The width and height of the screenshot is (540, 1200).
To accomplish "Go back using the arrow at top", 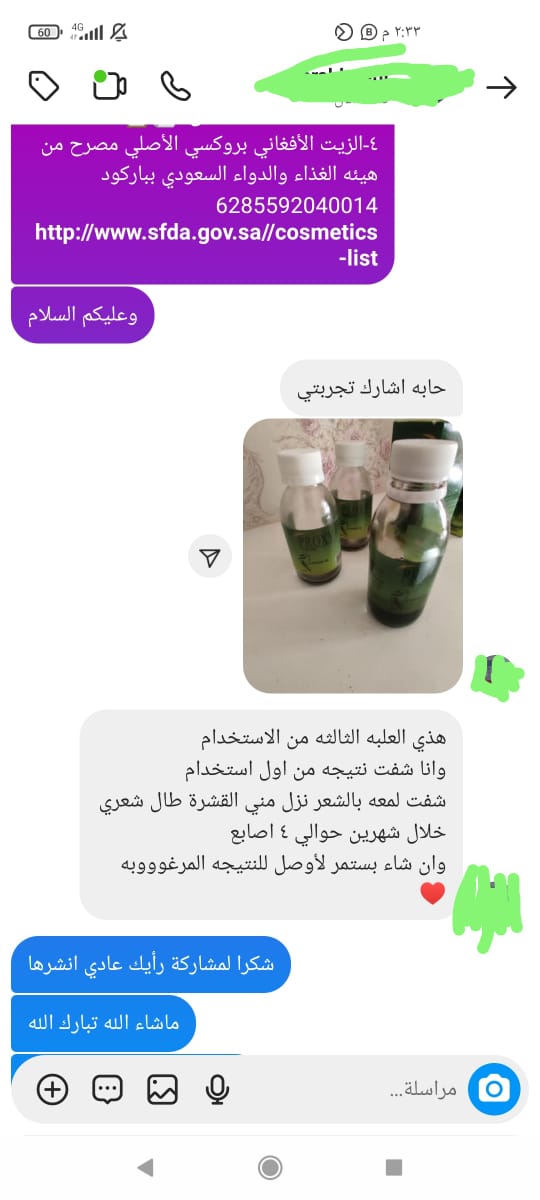I will click(x=501, y=87).
